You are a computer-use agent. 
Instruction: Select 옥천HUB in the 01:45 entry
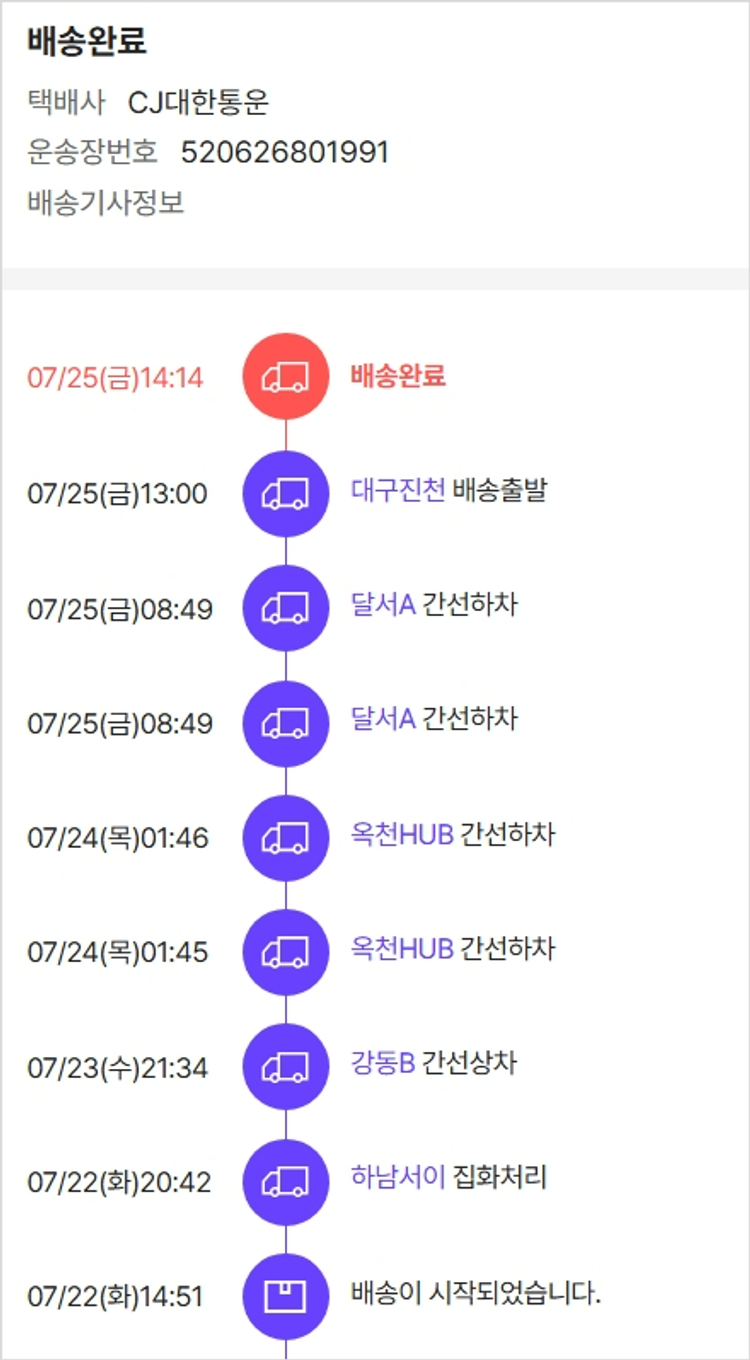pos(402,948)
